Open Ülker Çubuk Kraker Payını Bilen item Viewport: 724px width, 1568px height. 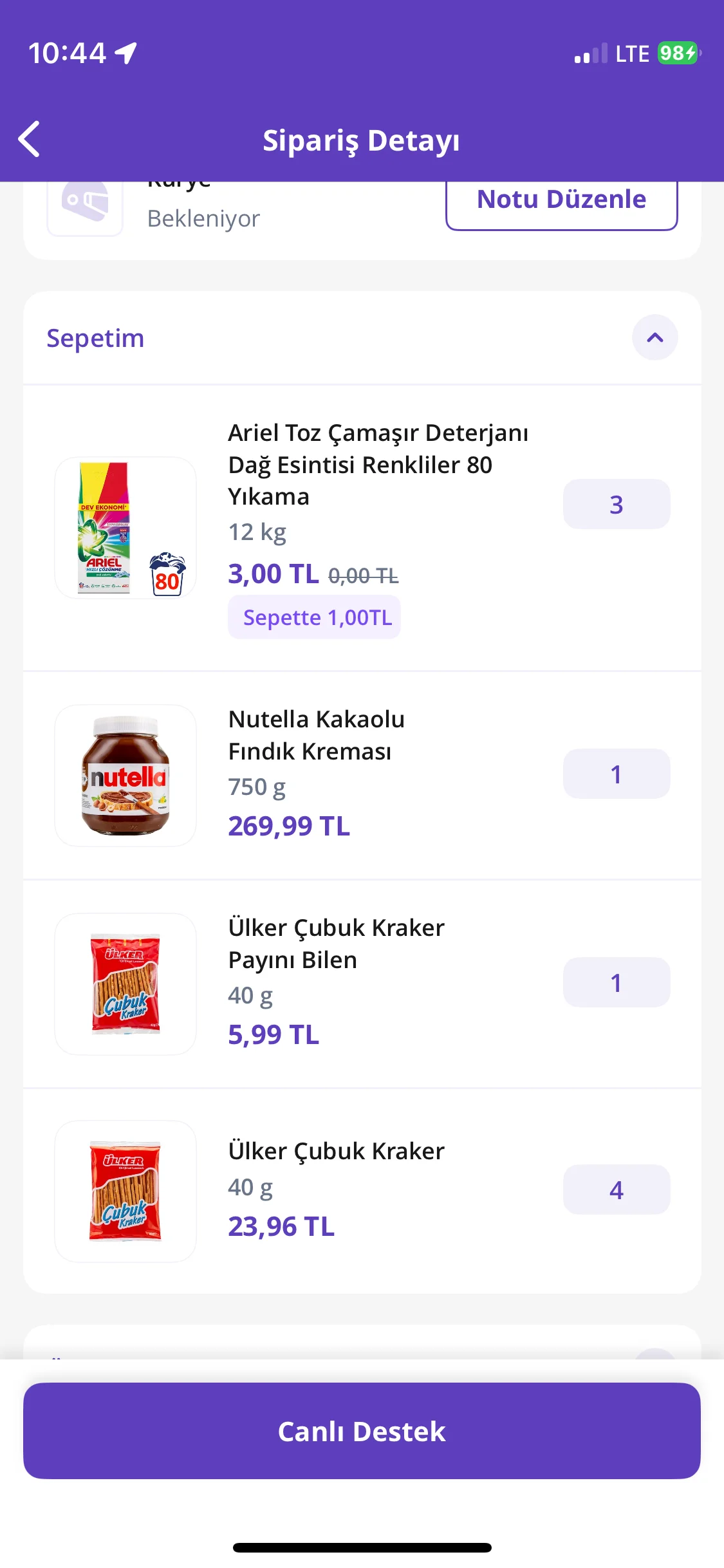(336, 944)
